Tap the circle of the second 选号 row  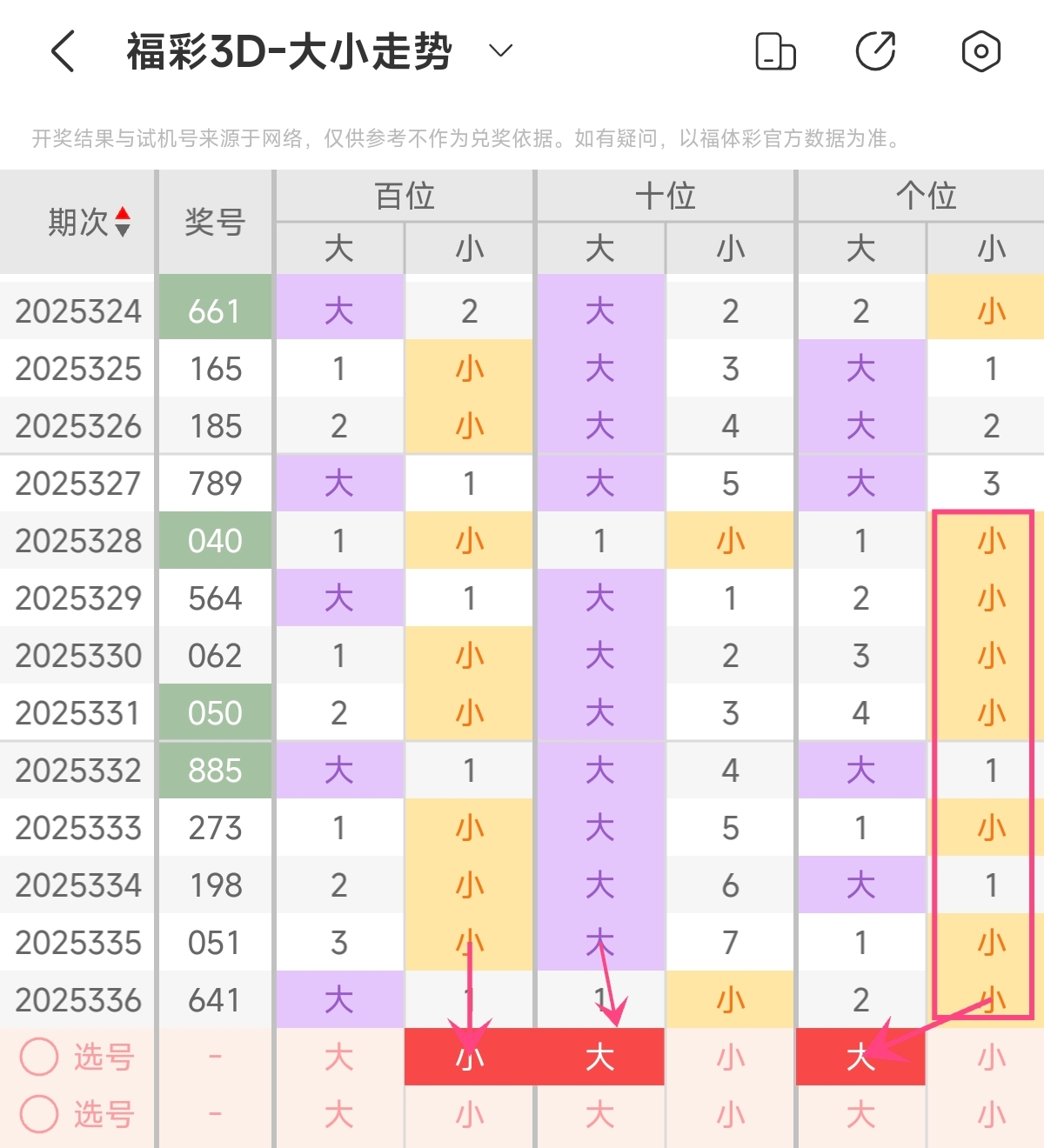[x=39, y=1114]
